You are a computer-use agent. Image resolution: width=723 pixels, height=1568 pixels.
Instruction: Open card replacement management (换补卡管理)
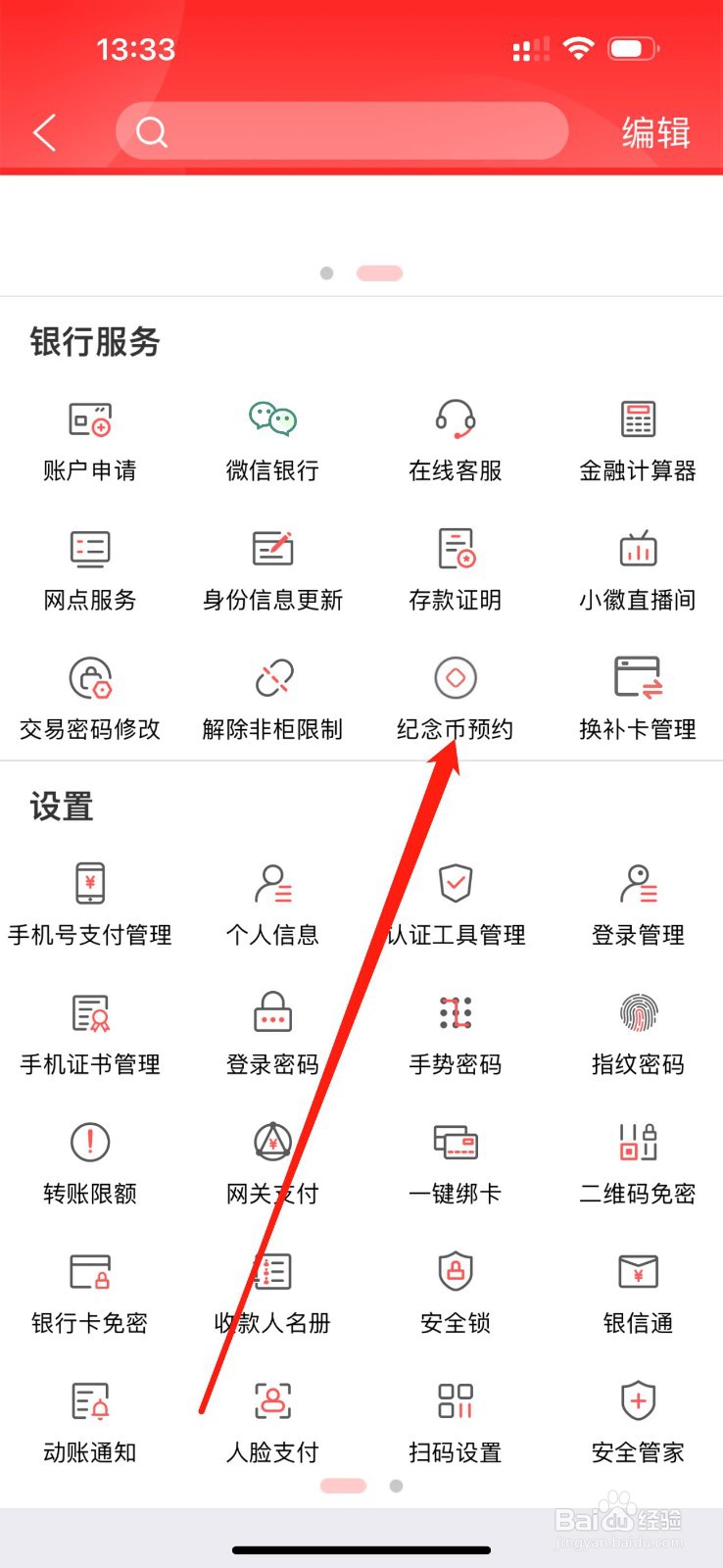coord(637,698)
